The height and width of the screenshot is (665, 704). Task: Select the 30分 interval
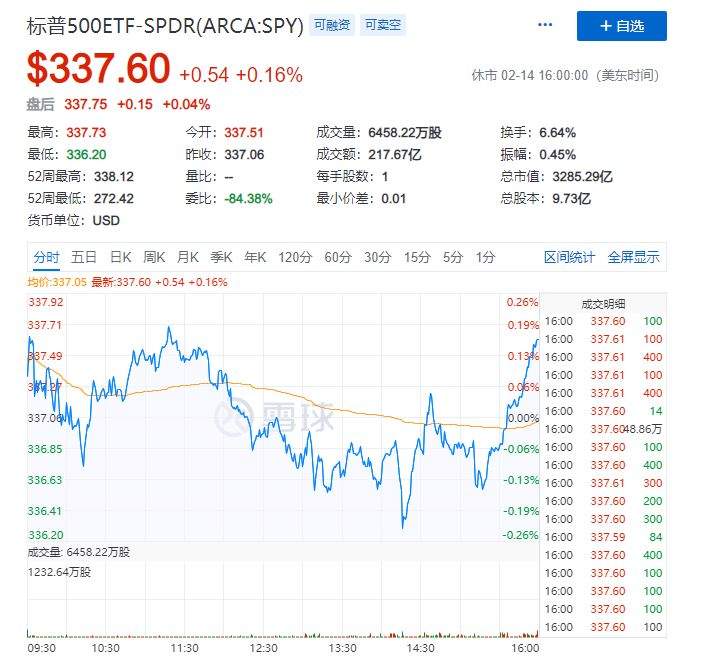377,257
